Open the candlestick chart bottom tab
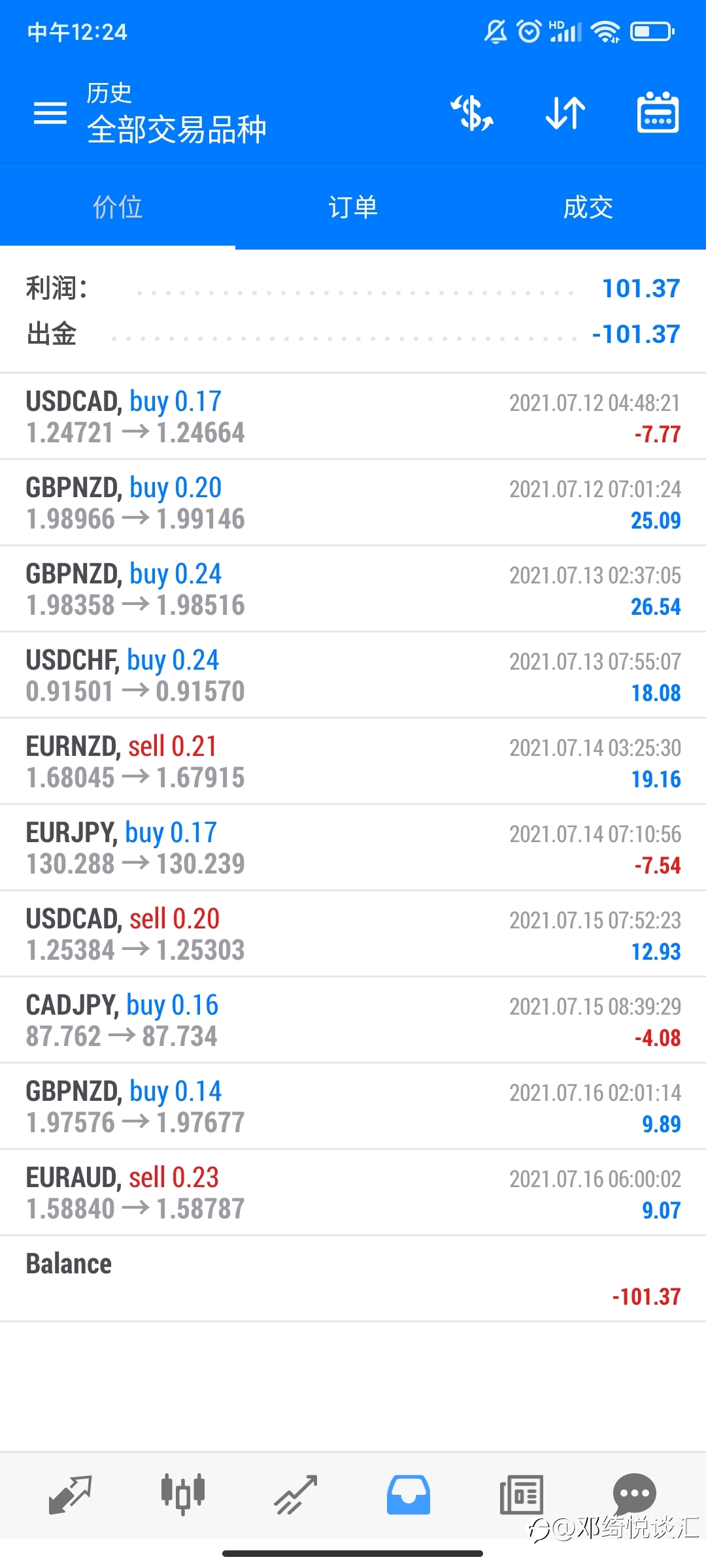The image size is (706, 1568). tap(183, 1494)
